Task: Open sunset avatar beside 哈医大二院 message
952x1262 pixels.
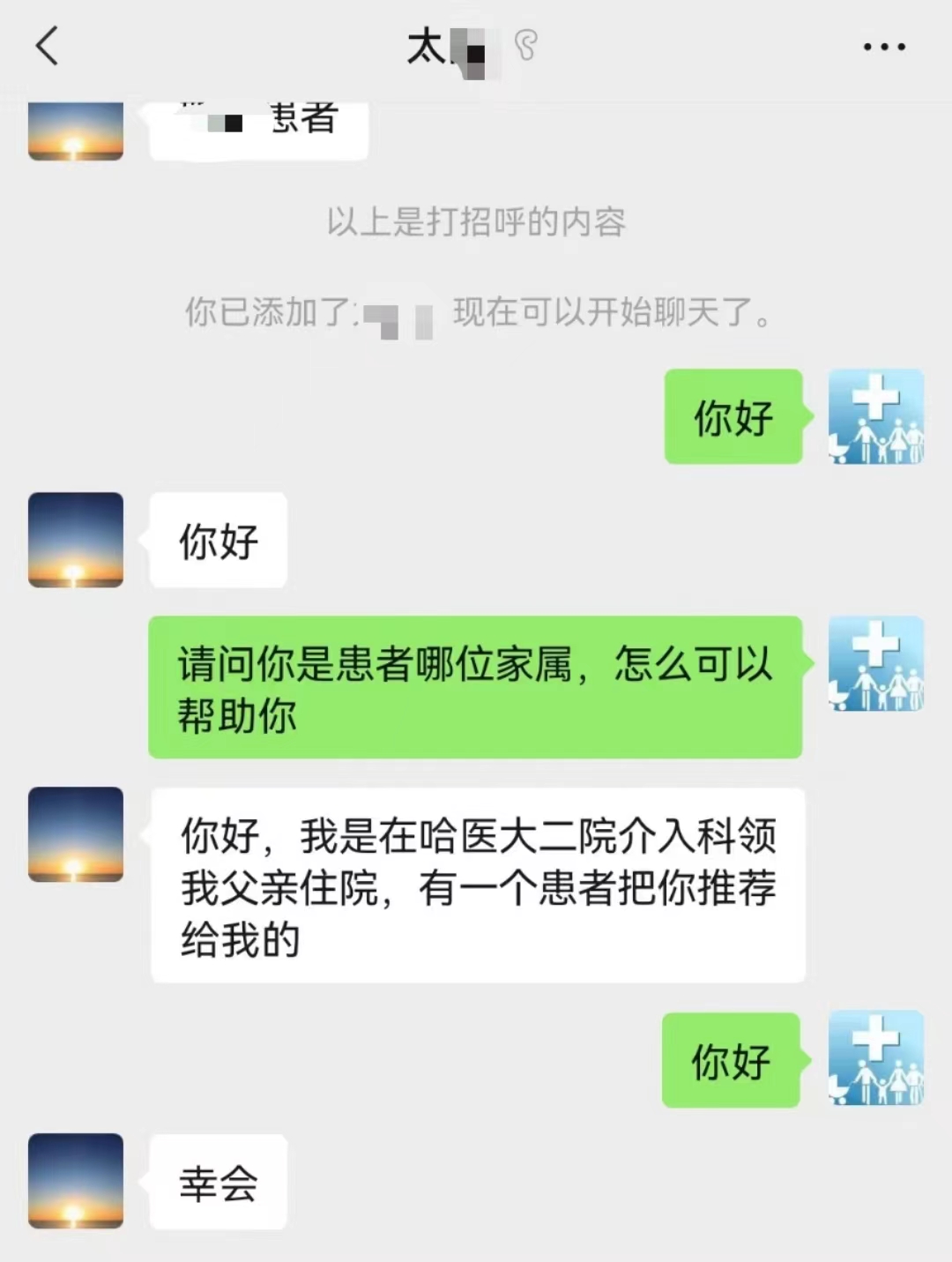Action: pos(76,834)
